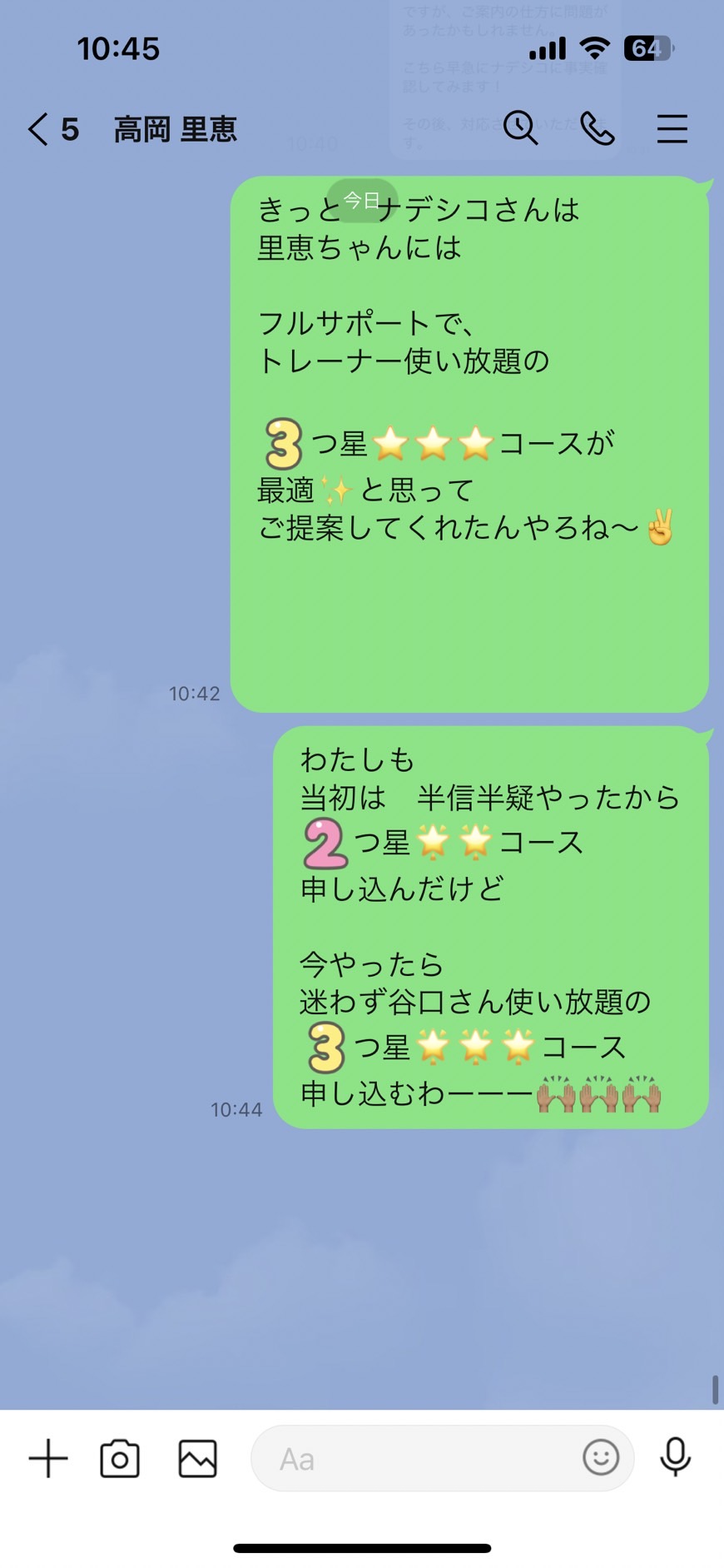
Task: Search within this chat
Action: coord(520,128)
